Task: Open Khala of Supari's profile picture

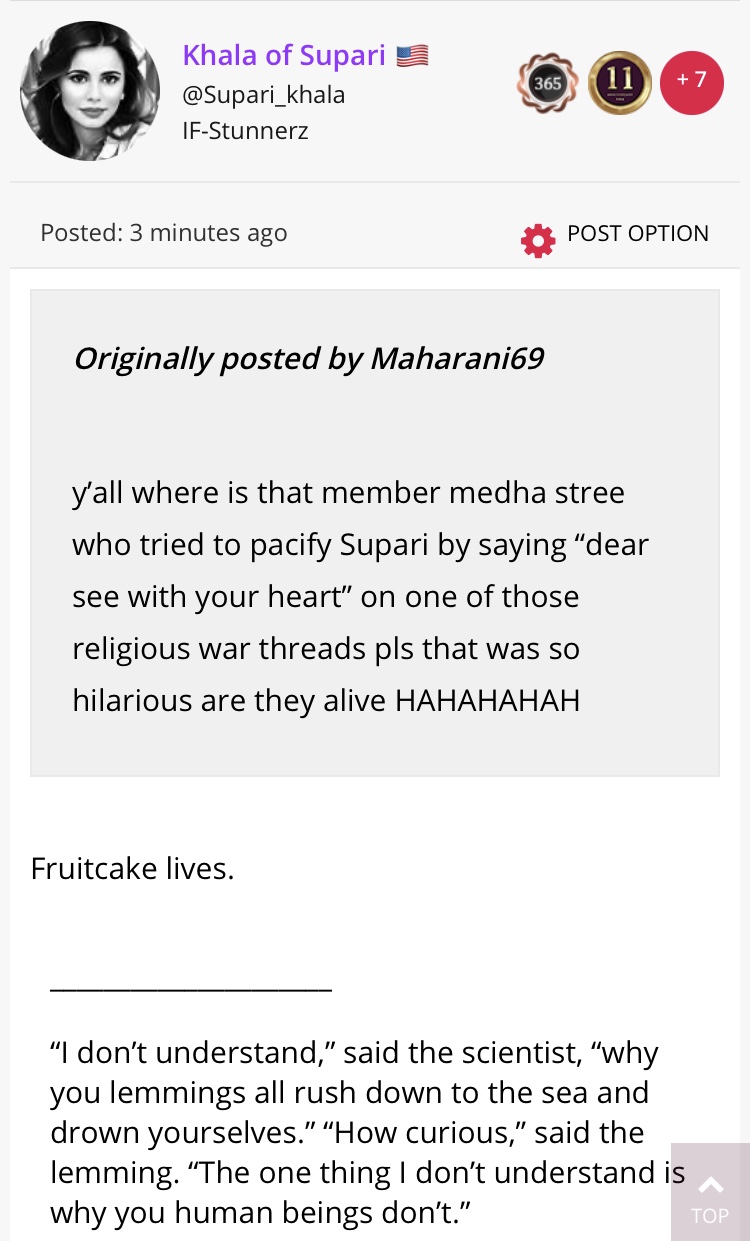Action: pos(90,91)
